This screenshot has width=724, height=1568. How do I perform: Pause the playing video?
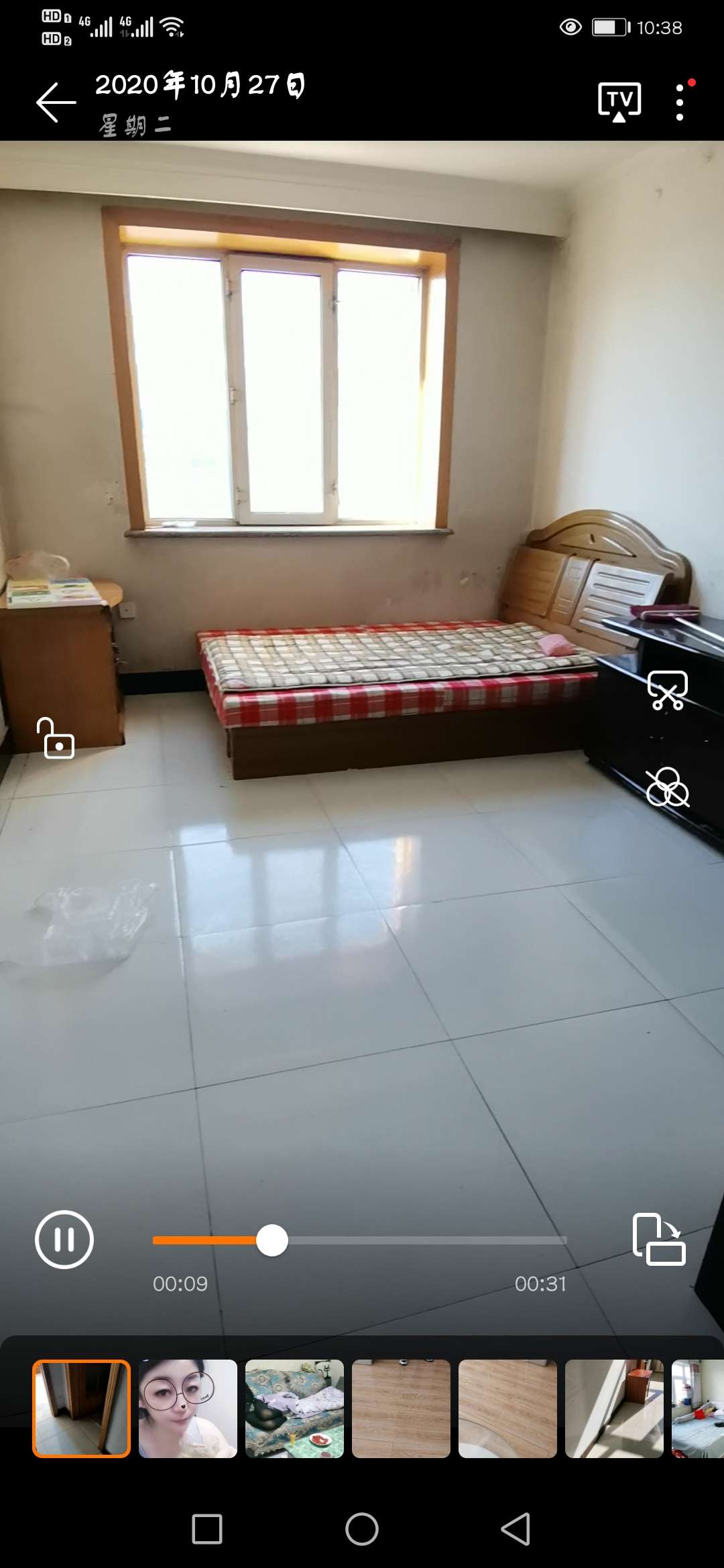pos(64,1240)
